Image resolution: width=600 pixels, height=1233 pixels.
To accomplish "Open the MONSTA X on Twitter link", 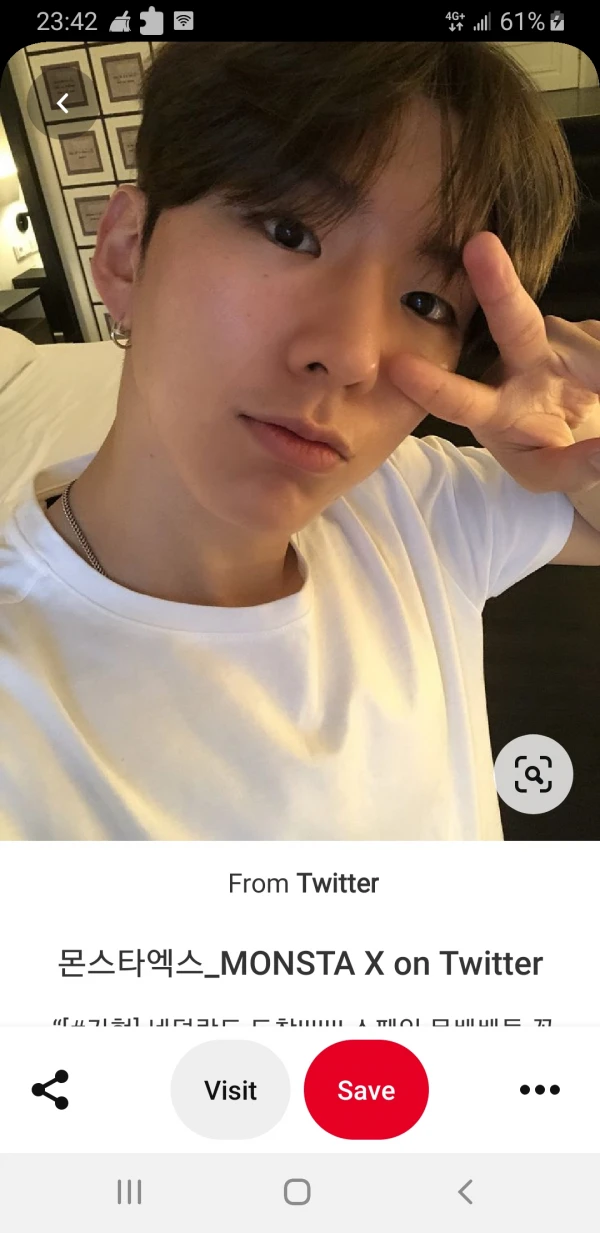I will 300,963.
